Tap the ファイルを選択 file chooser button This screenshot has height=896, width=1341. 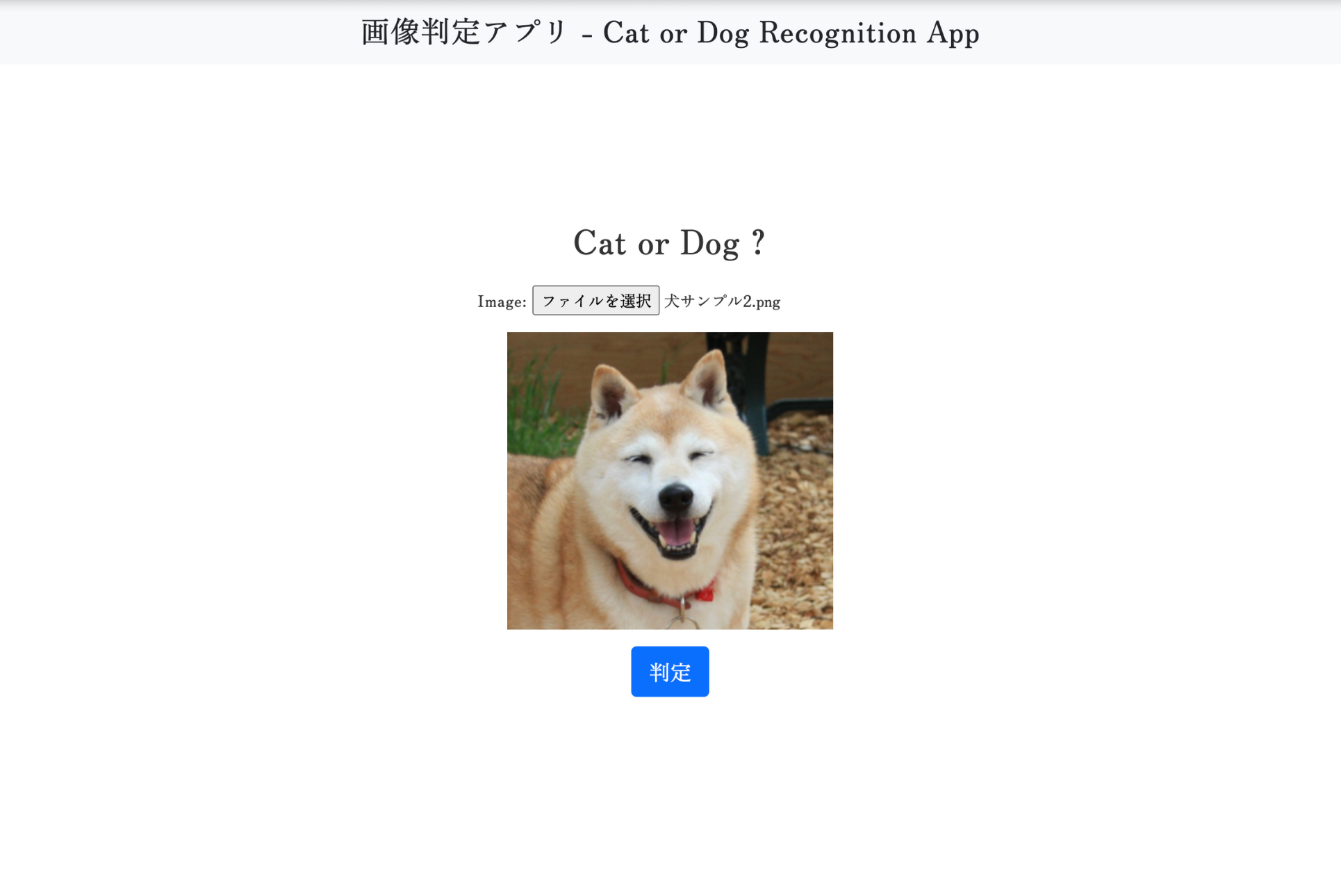coord(595,301)
